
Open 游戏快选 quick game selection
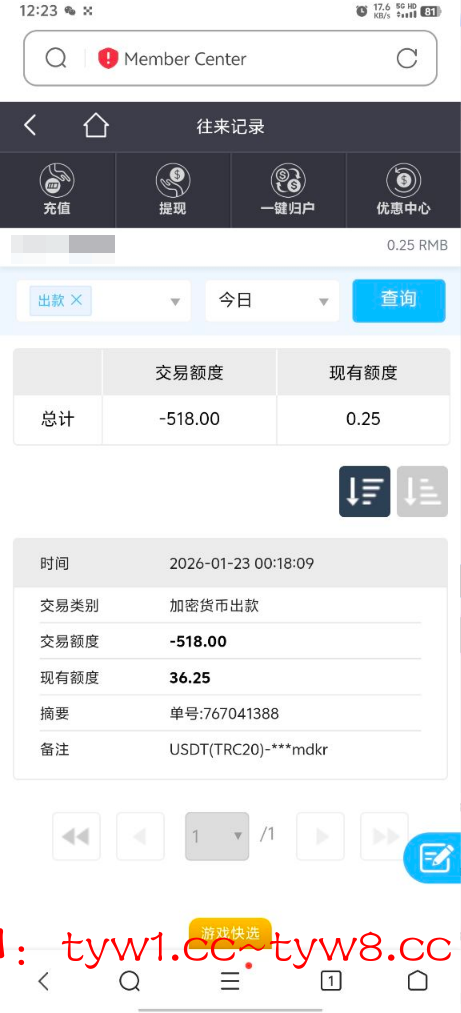click(230, 933)
